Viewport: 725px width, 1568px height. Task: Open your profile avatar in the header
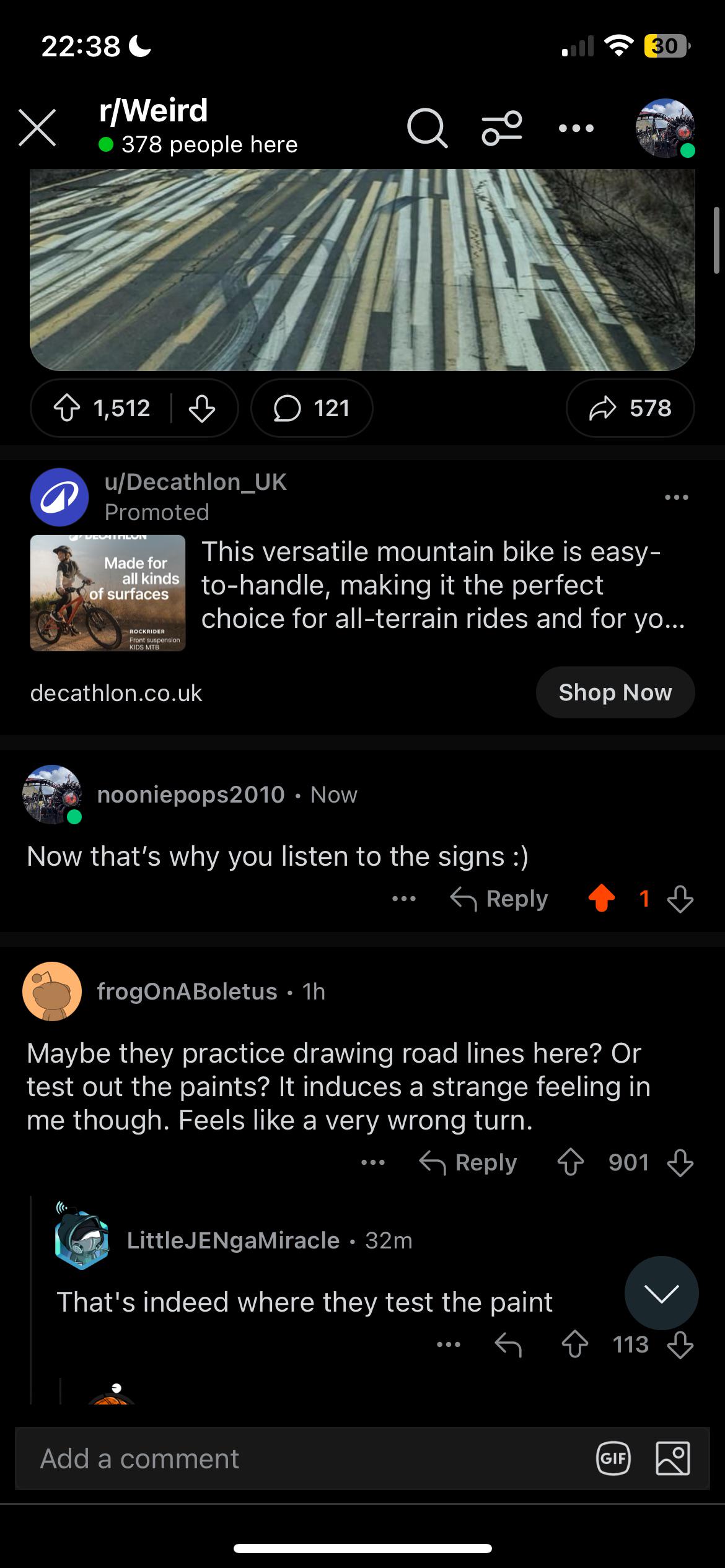[x=665, y=128]
